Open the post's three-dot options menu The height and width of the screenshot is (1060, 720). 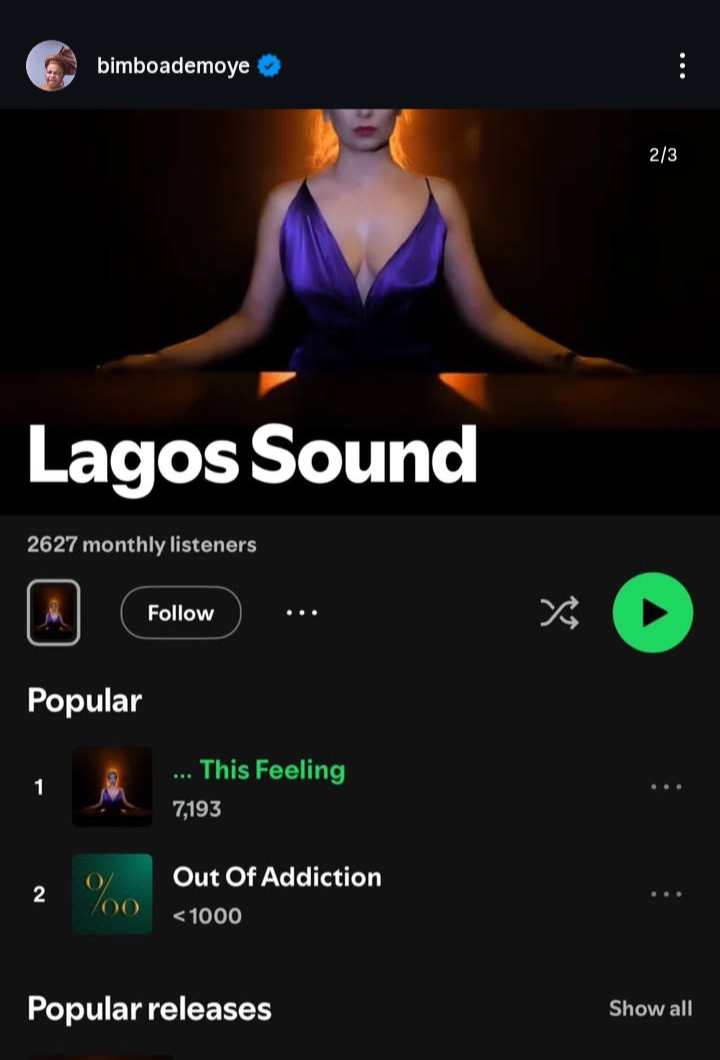682,66
